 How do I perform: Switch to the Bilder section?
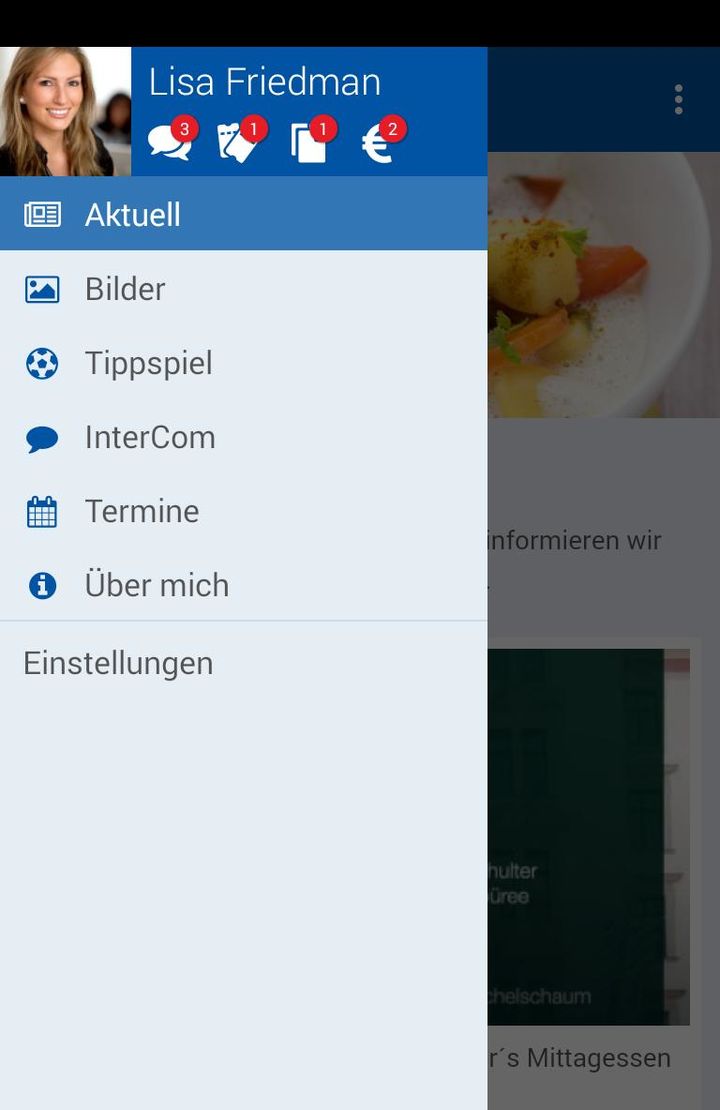pos(125,288)
